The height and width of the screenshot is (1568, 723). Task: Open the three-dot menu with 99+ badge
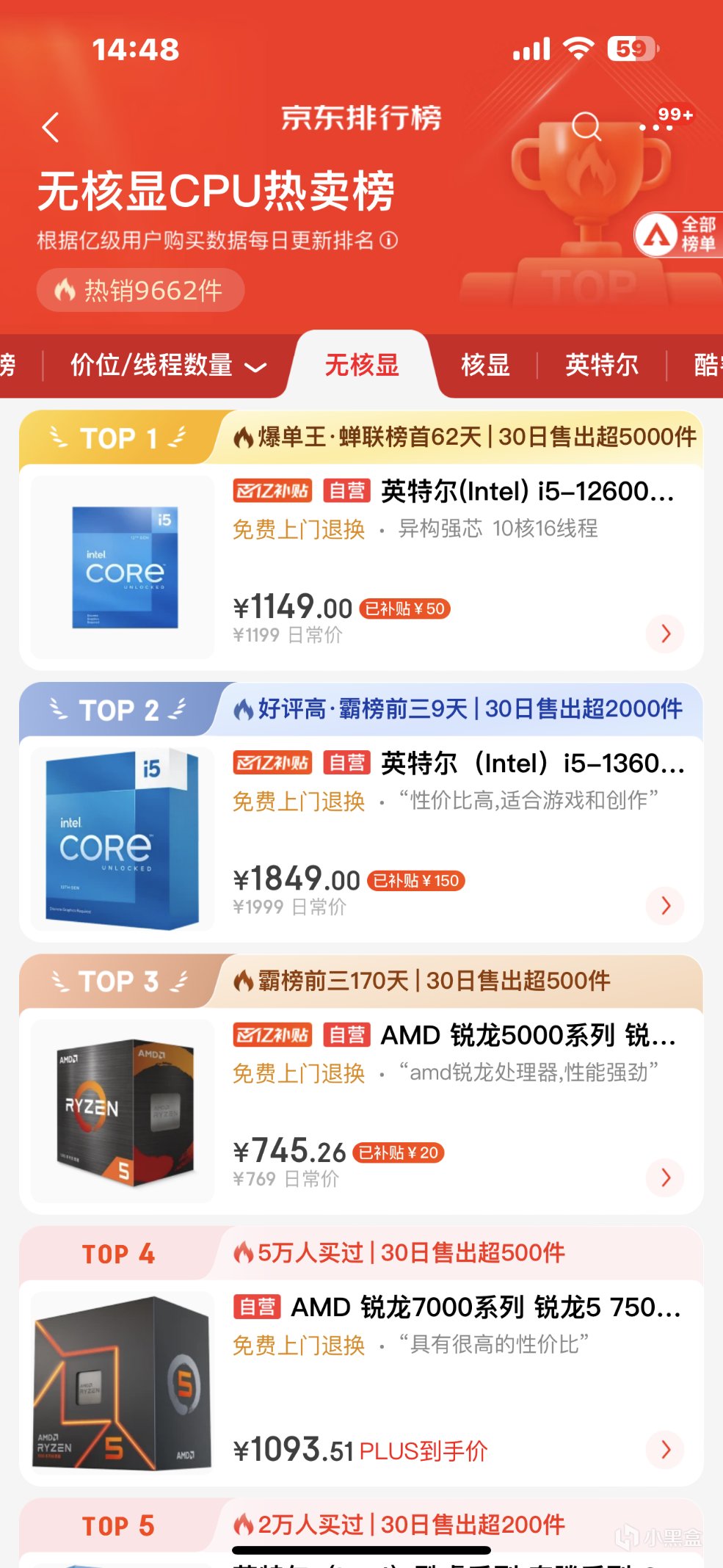tap(656, 127)
